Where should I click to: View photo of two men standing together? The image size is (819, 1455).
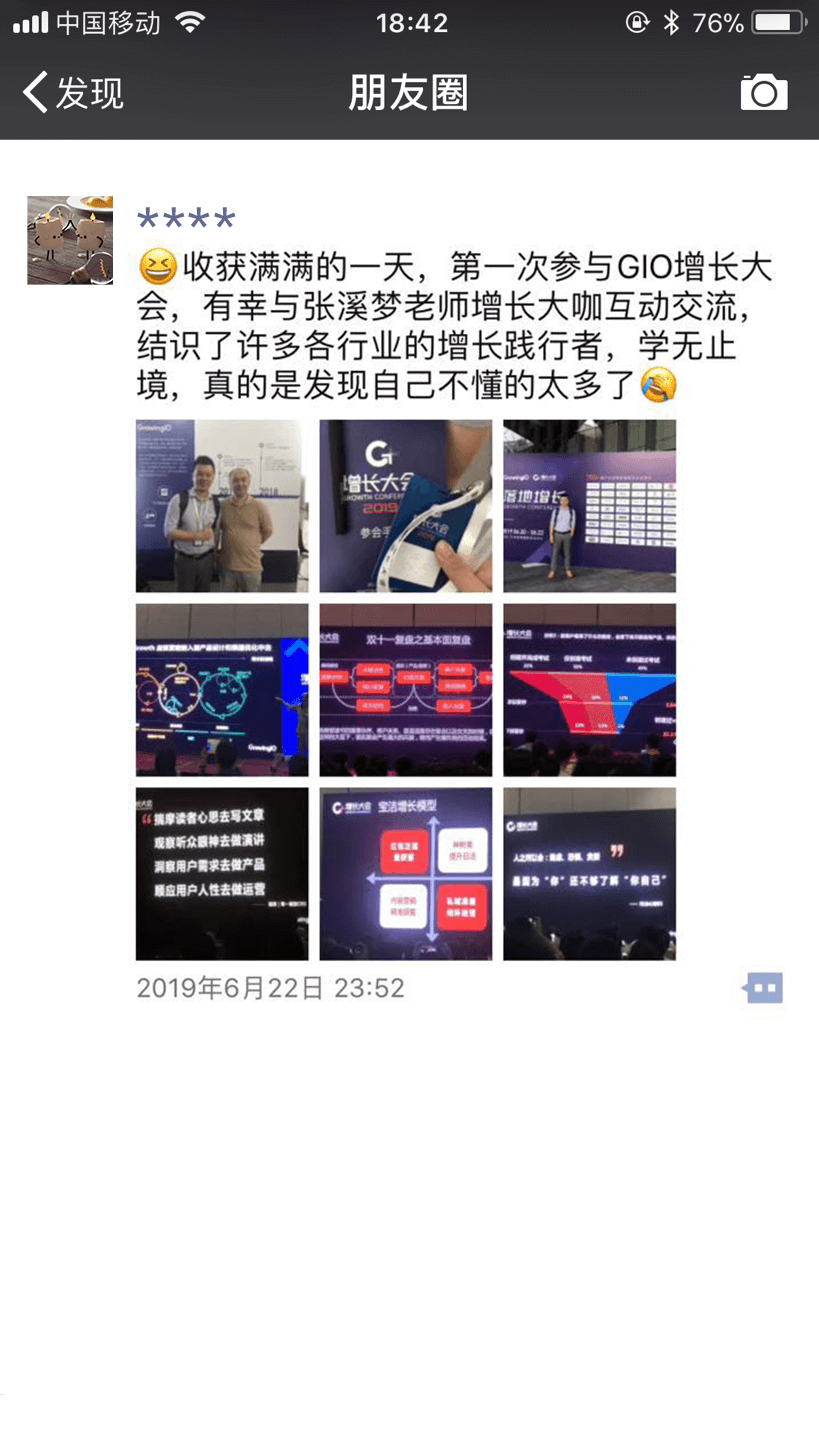[x=222, y=506]
